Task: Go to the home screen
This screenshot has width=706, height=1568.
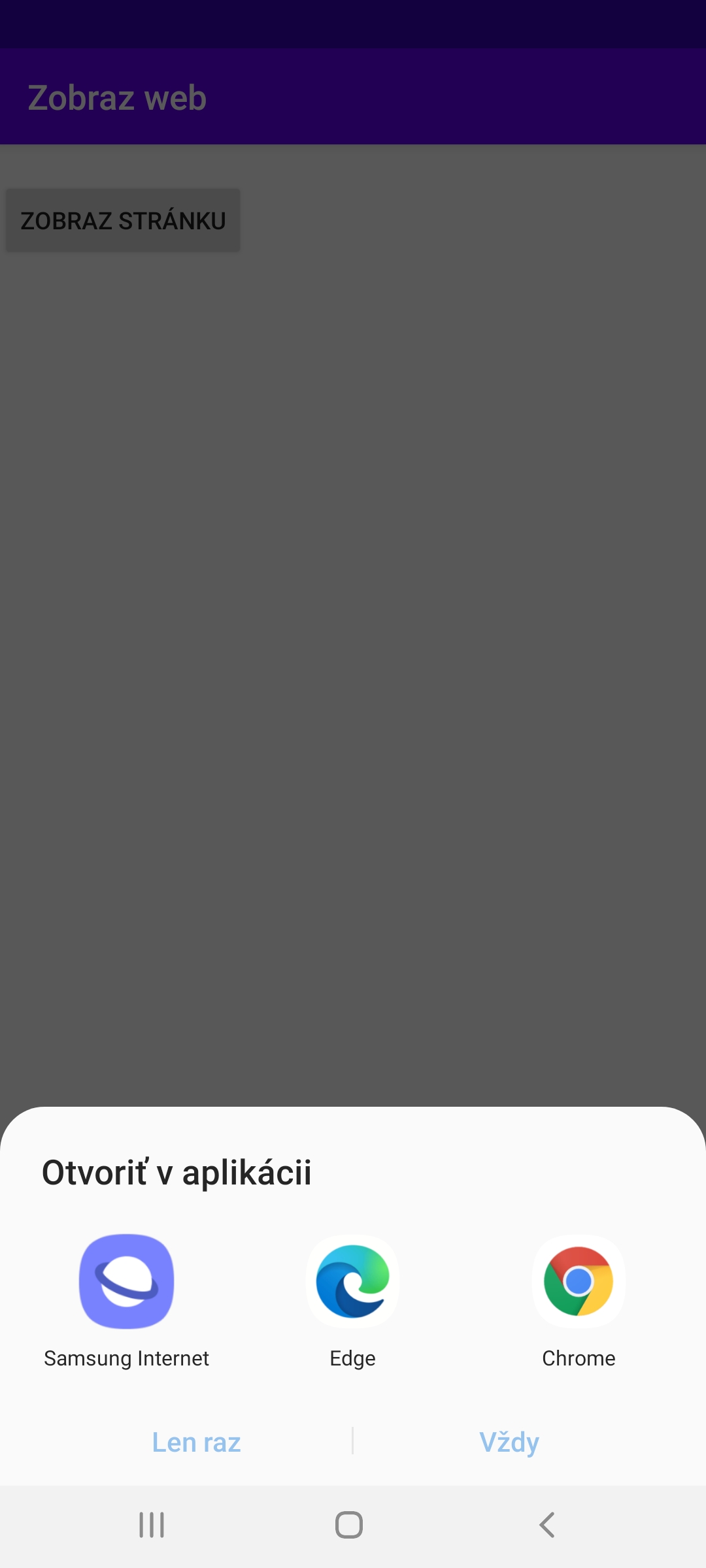Action: point(349,1525)
